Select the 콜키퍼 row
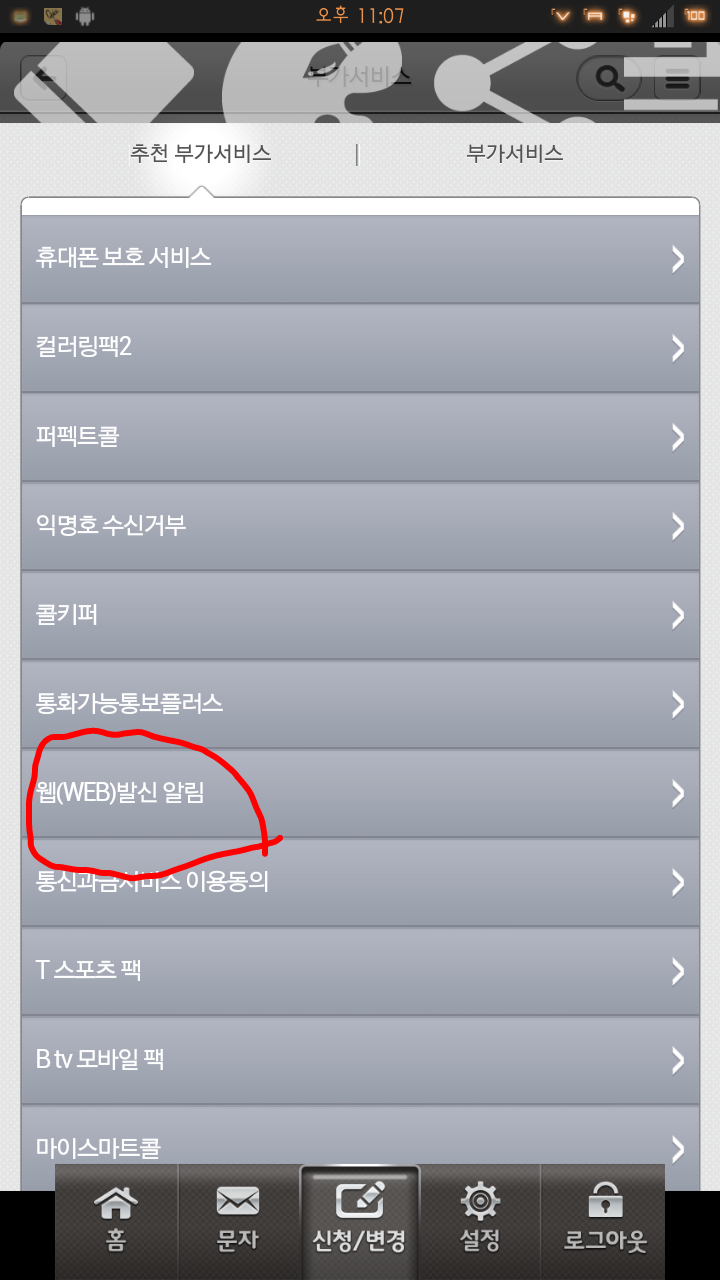This screenshot has height=1280, width=720. 360,615
